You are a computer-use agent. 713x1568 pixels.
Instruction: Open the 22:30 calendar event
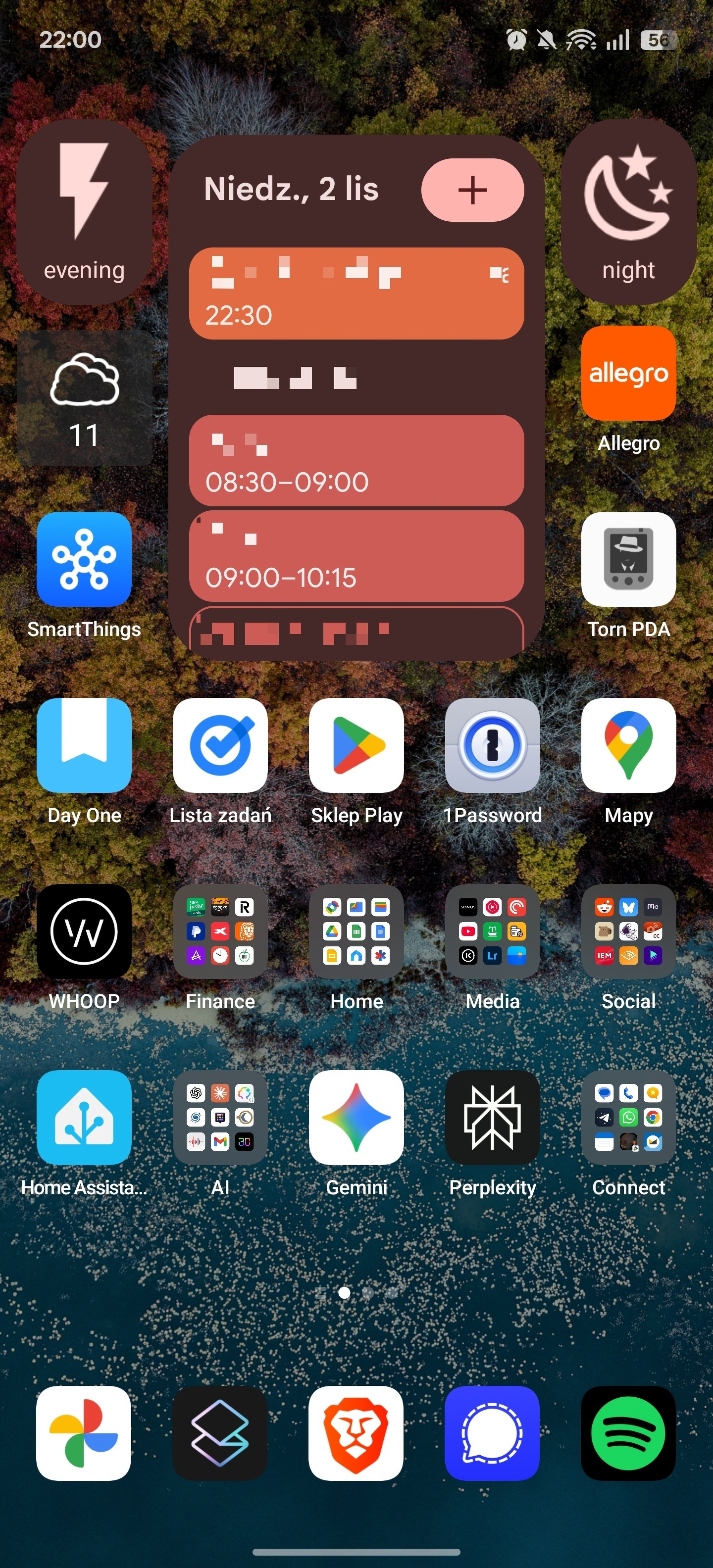356,294
